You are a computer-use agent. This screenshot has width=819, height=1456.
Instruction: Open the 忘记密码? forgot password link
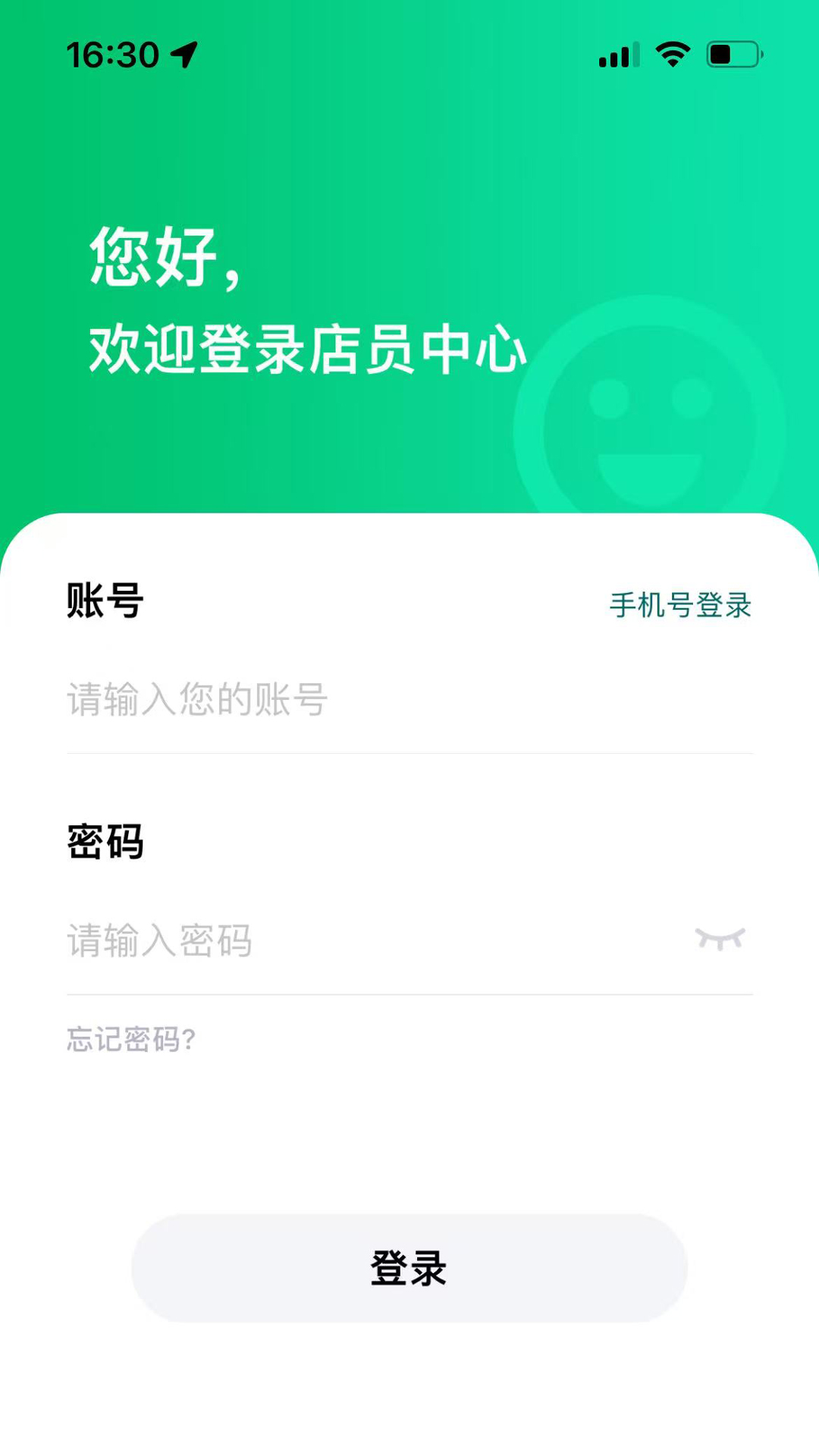tap(131, 1039)
